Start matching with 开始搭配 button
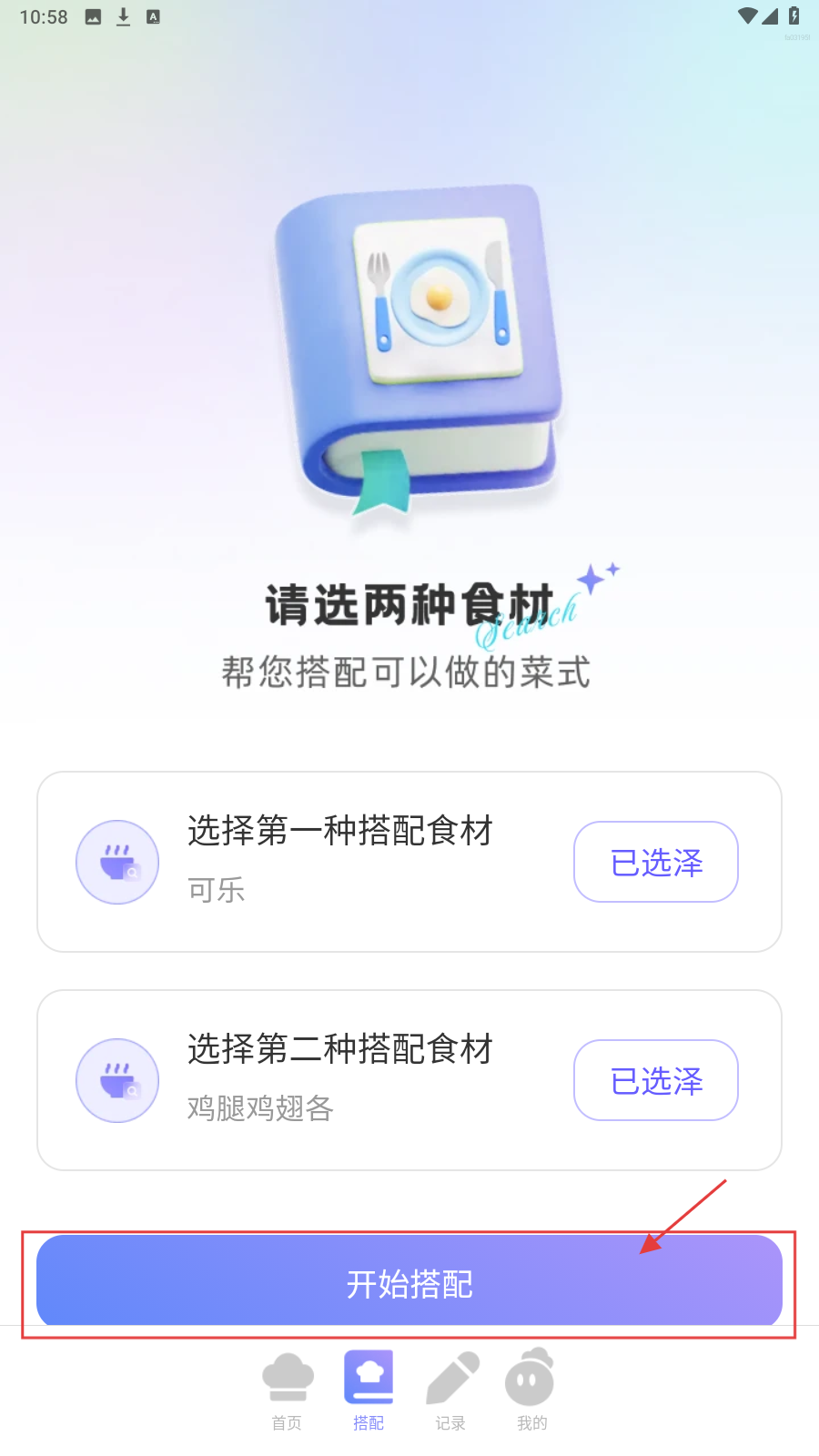819x1456 pixels. click(409, 1282)
